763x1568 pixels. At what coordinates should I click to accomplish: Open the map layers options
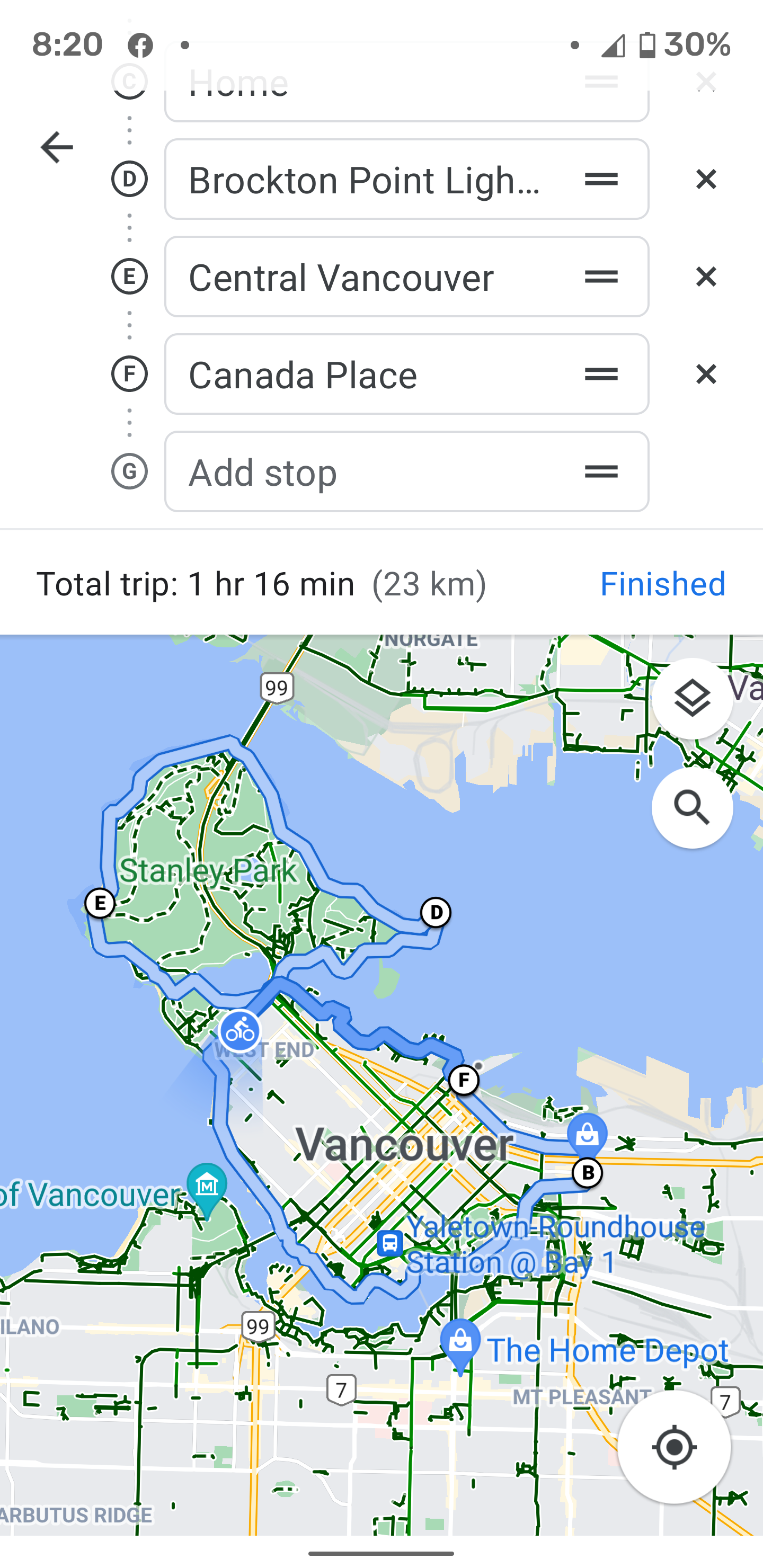692,699
